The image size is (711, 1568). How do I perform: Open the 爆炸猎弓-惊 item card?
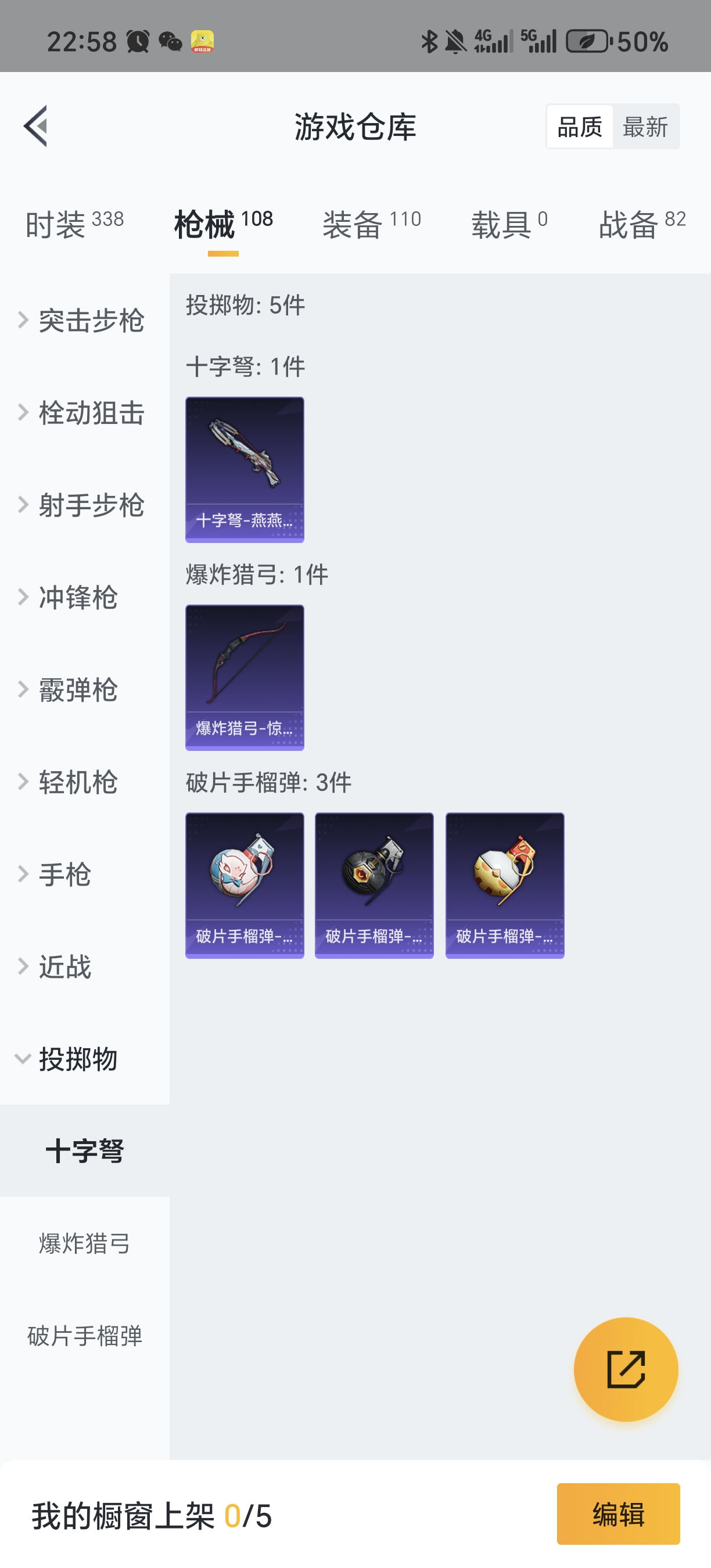coord(245,677)
